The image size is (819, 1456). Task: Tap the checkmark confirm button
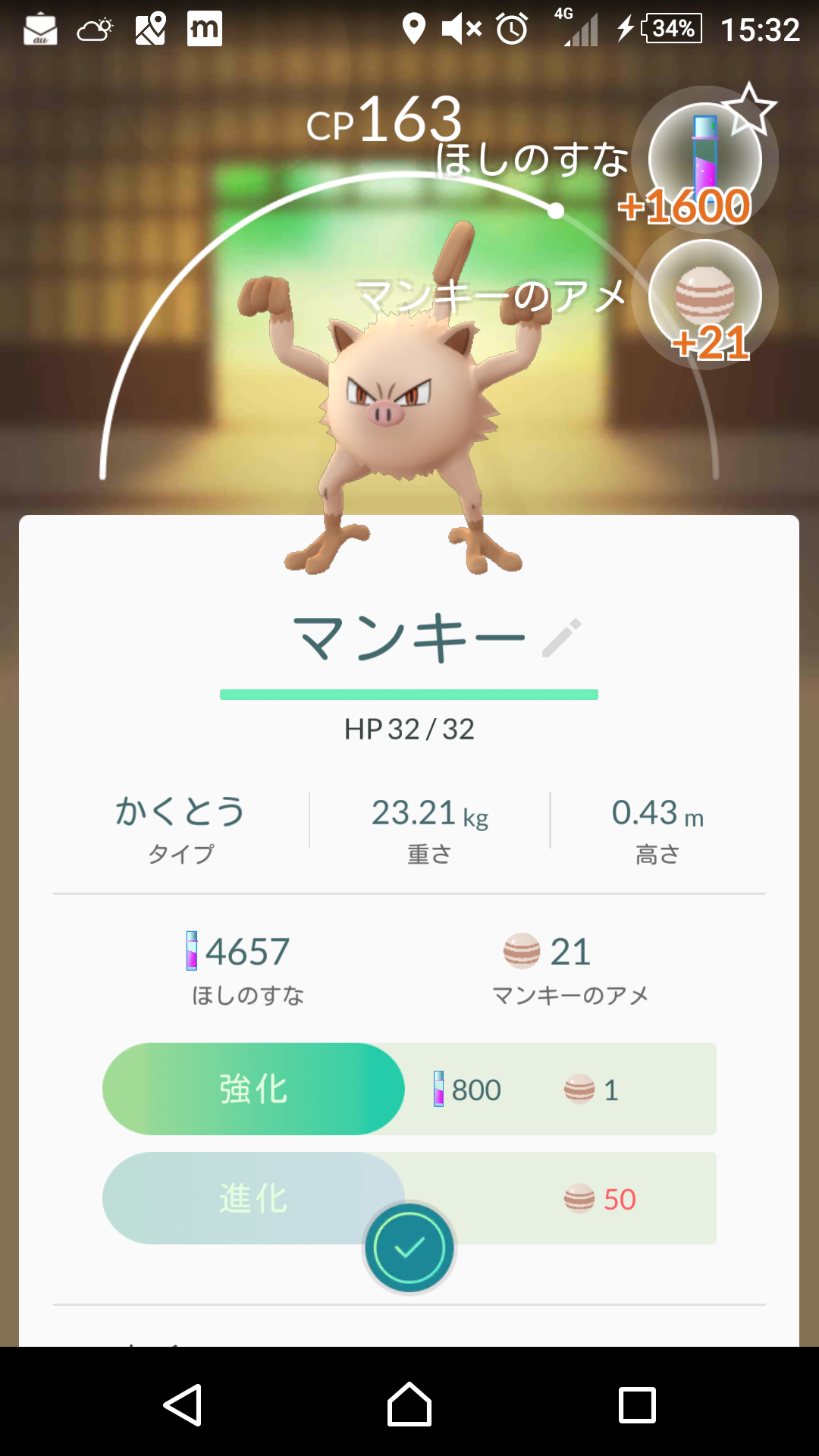[409, 1247]
